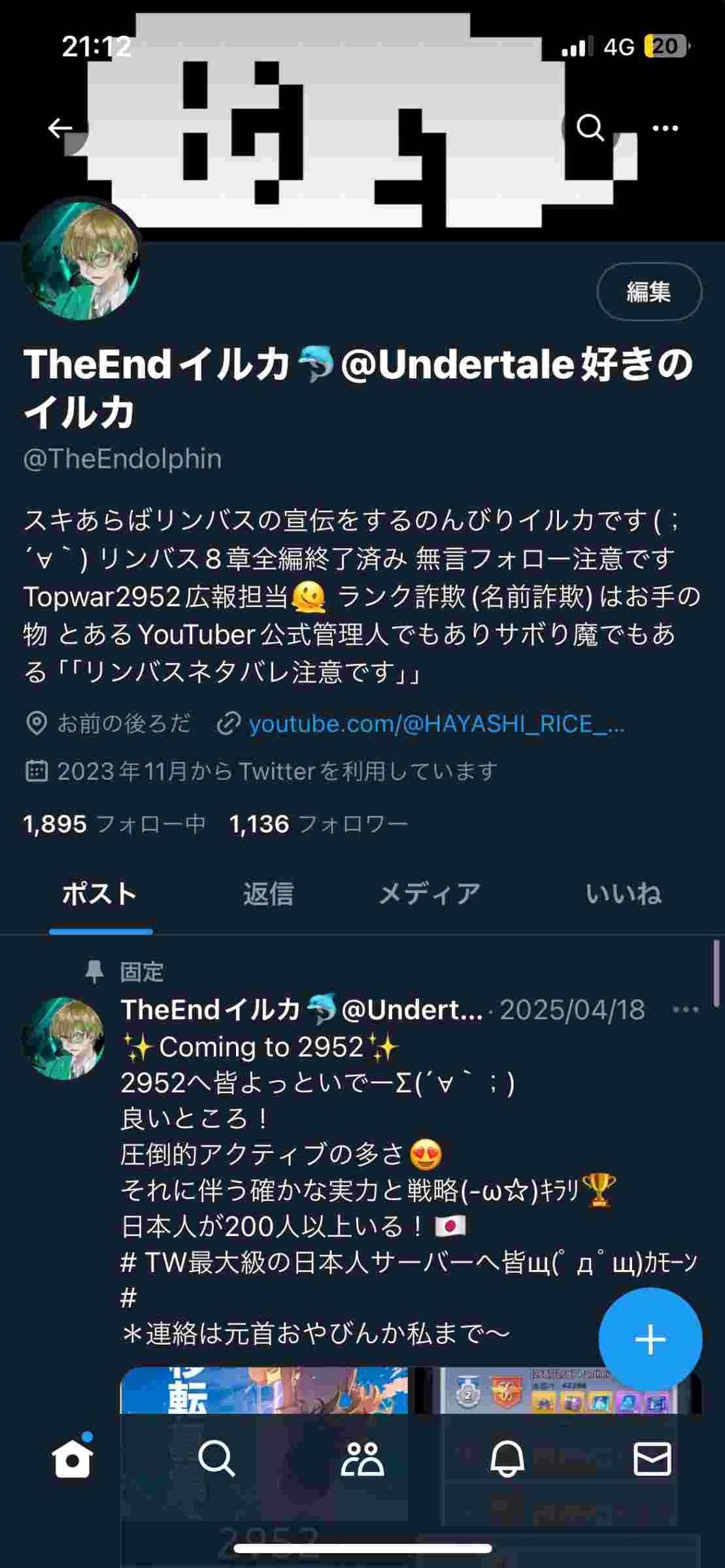This screenshot has width=725, height=1568.
Task: Compose a new post with the plus button
Action: (x=650, y=1340)
